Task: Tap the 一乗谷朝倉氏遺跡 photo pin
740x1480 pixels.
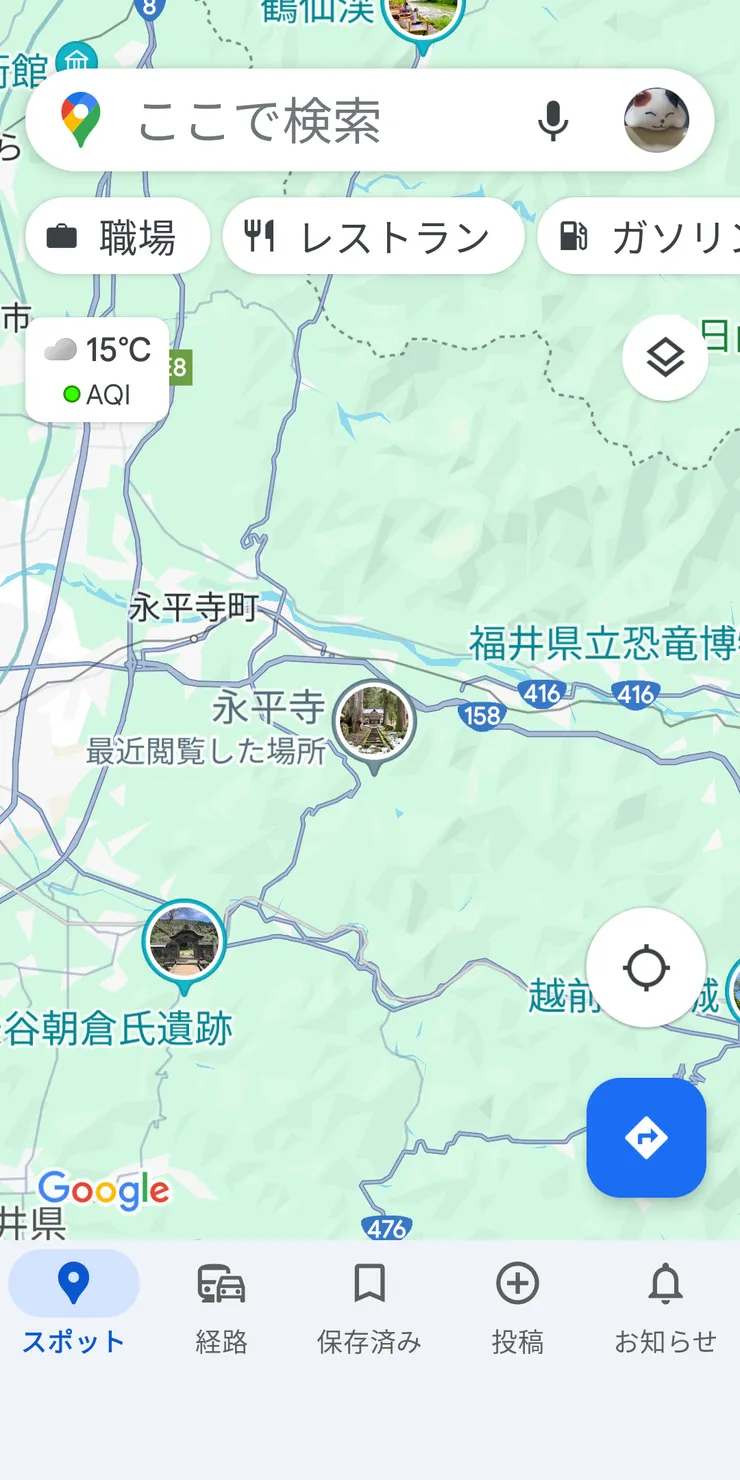Action: (x=184, y=940)
